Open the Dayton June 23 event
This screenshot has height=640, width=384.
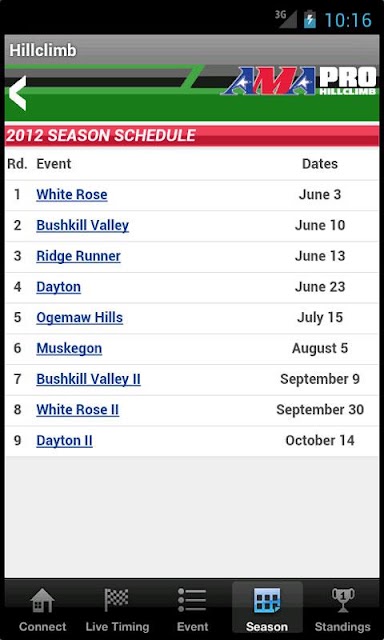[58, 287]
